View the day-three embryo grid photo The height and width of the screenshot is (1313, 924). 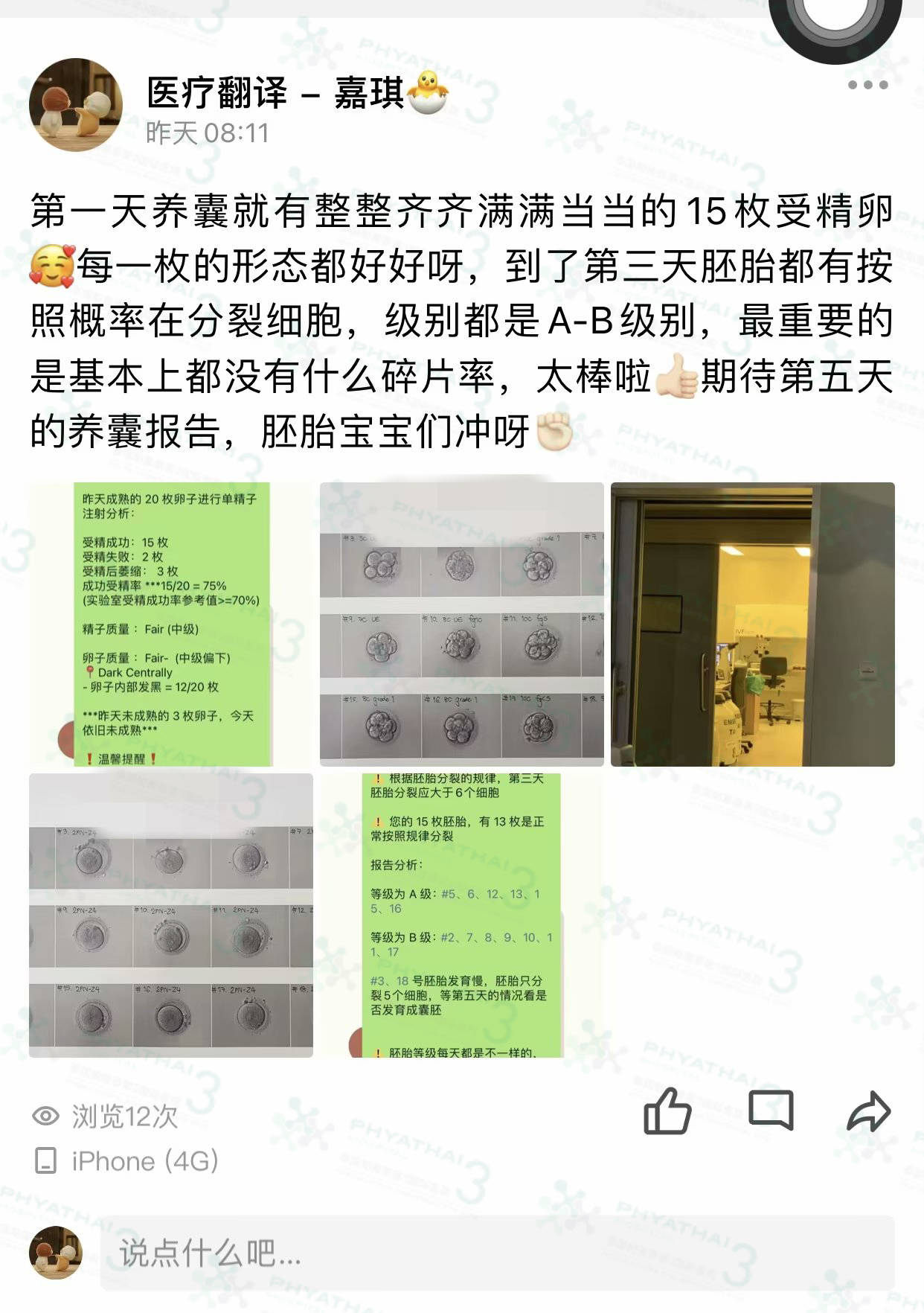click(x=461, y=624)
